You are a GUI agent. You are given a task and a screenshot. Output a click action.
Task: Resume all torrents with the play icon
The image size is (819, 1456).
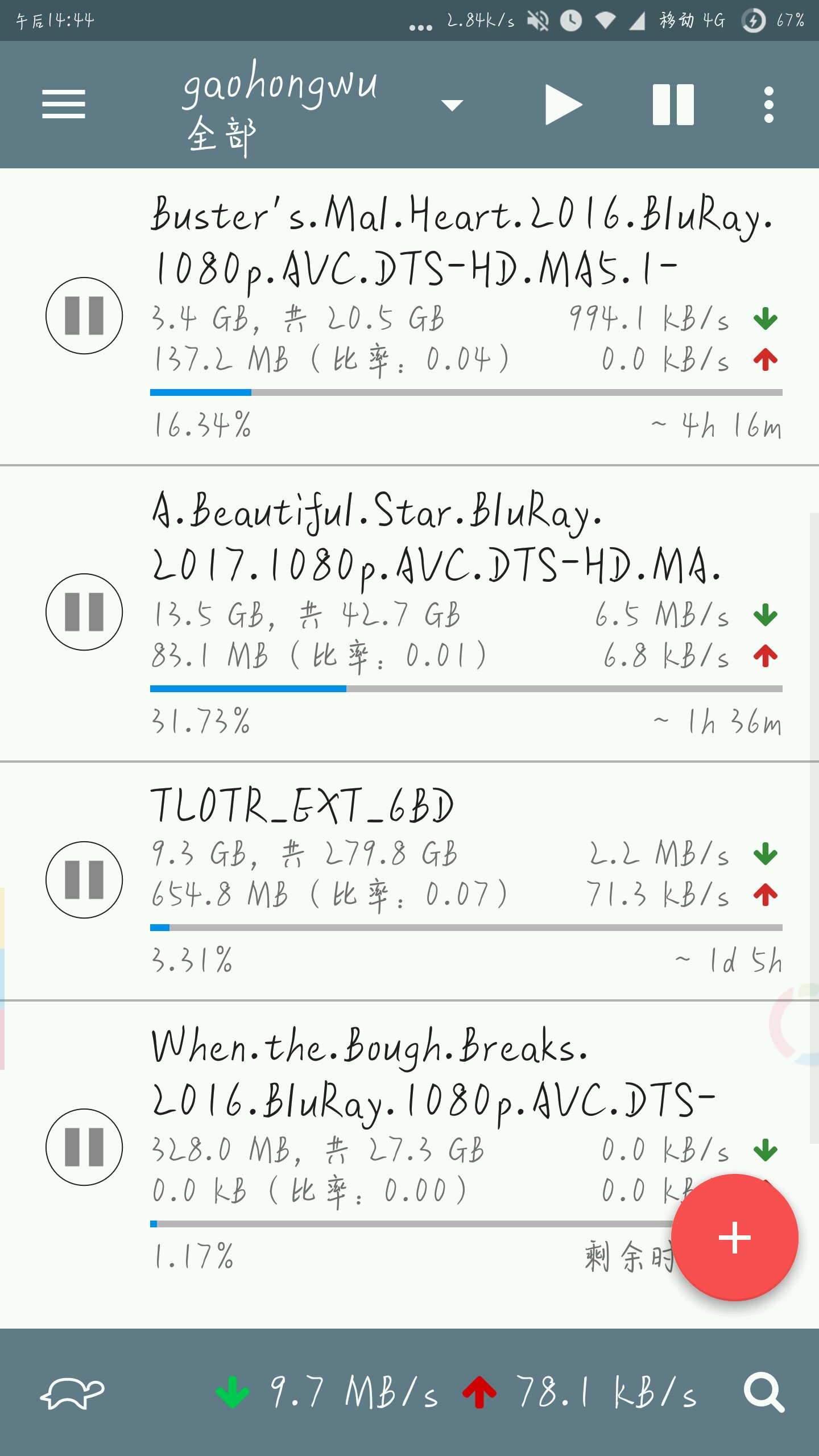(564, 105)
